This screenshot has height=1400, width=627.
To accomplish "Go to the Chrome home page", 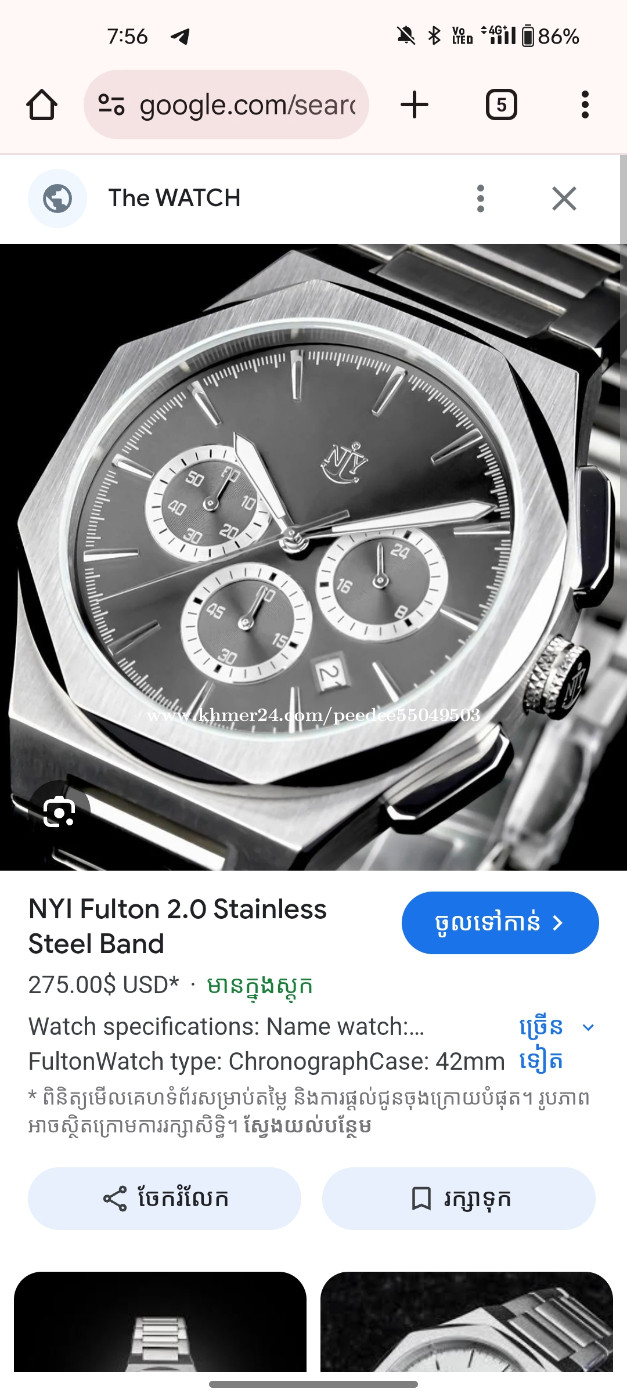I will [x=42, y=105].
